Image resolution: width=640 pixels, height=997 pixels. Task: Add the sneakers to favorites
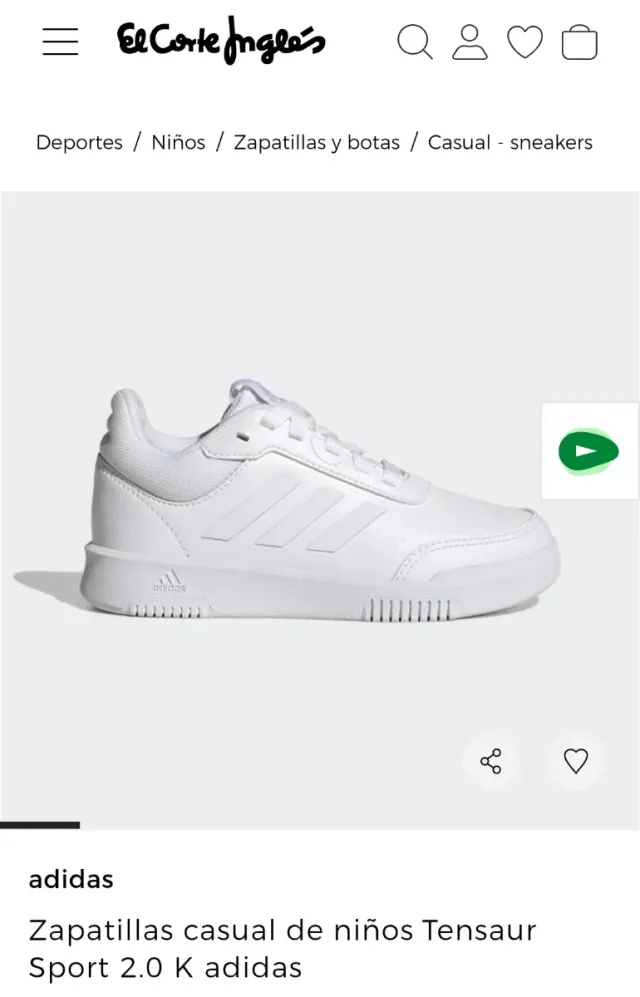(576, 762)
